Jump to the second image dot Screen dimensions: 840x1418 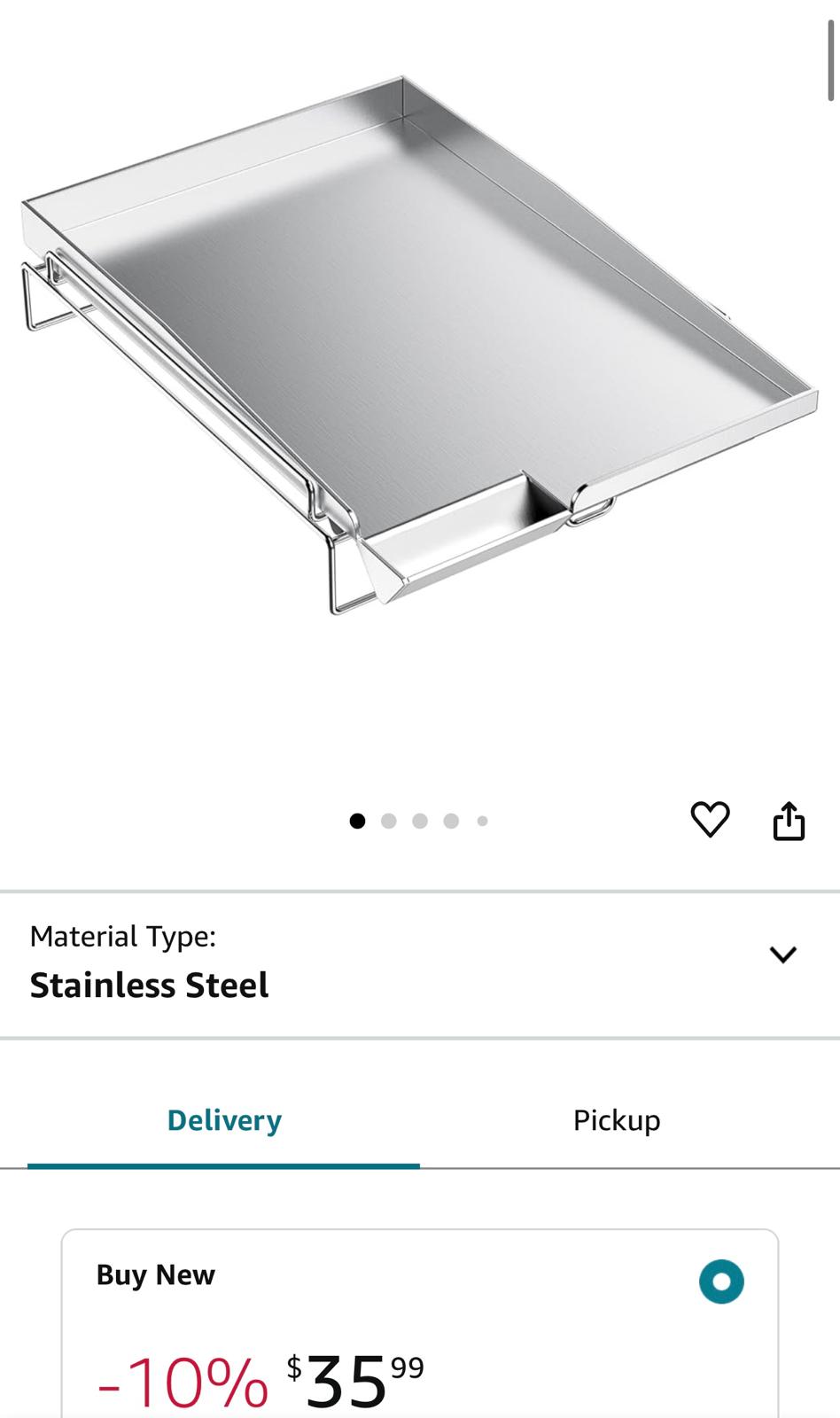388,821
